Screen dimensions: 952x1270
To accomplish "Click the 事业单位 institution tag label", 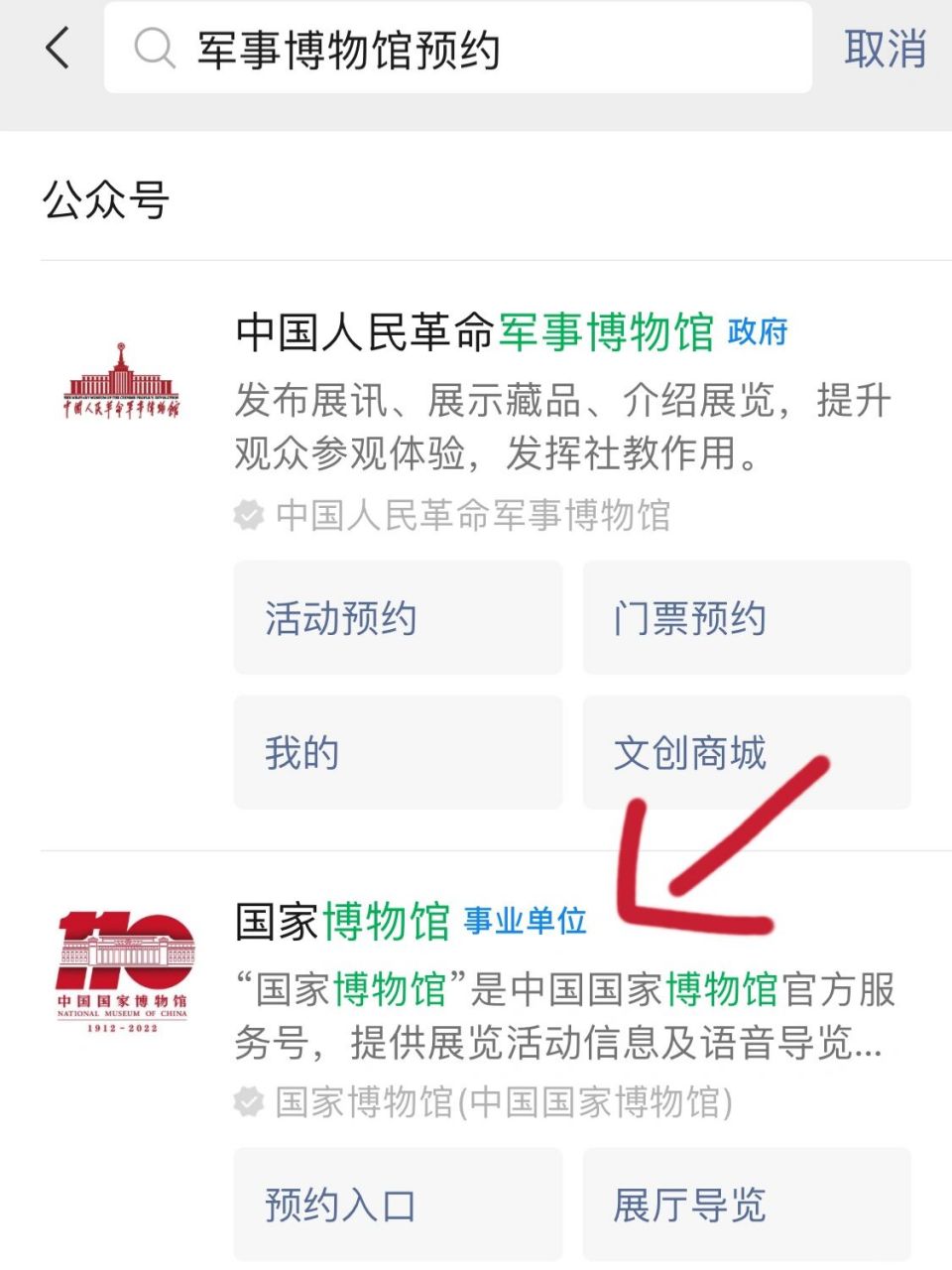I will [526, 921].
